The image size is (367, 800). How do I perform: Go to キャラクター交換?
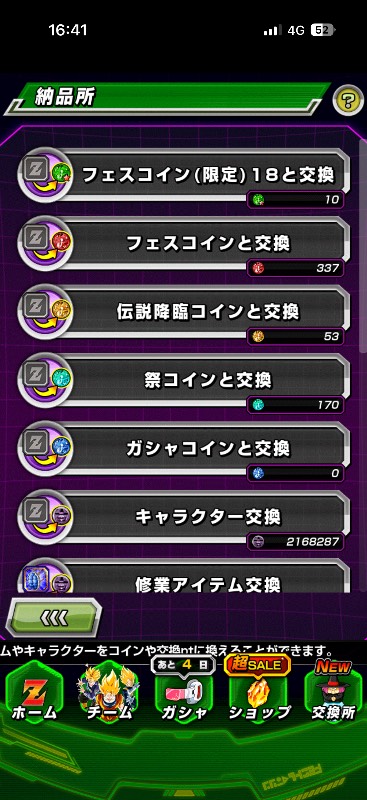coord(184,518)
